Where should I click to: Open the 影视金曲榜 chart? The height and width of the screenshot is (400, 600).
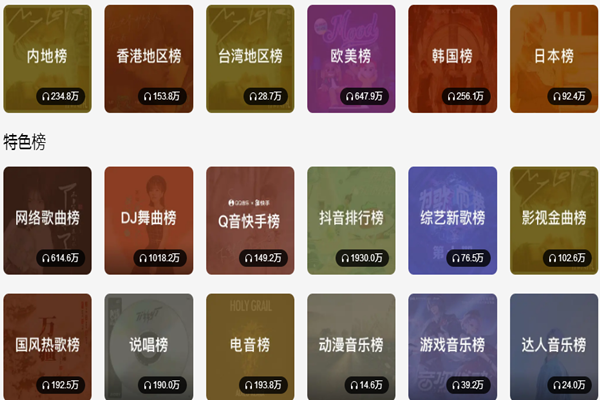pyautogui.click(x=553, y=219)
